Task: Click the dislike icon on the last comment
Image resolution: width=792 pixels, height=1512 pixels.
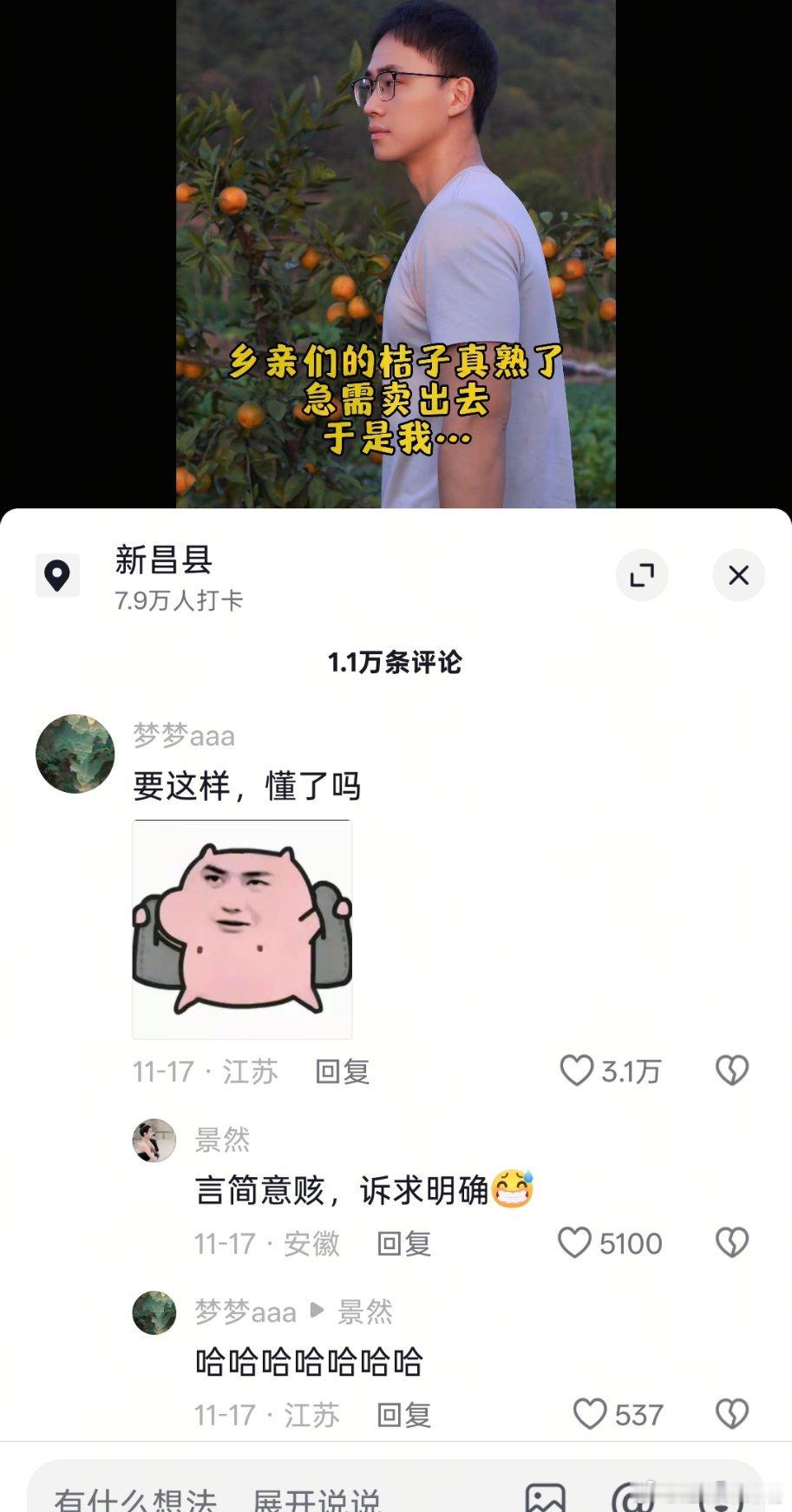Action: tap(731, 1415)
